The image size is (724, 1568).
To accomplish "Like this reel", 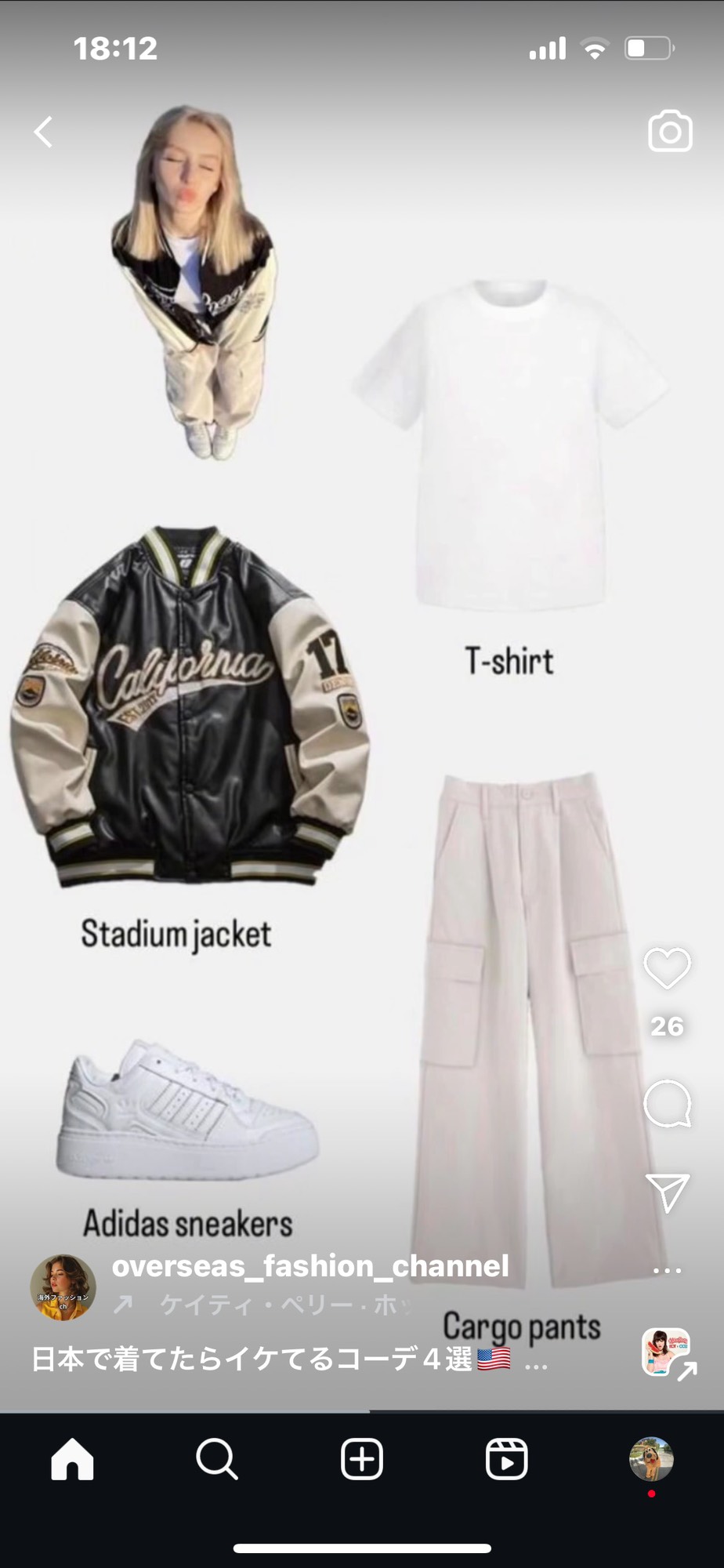I will tap(667, 967).
